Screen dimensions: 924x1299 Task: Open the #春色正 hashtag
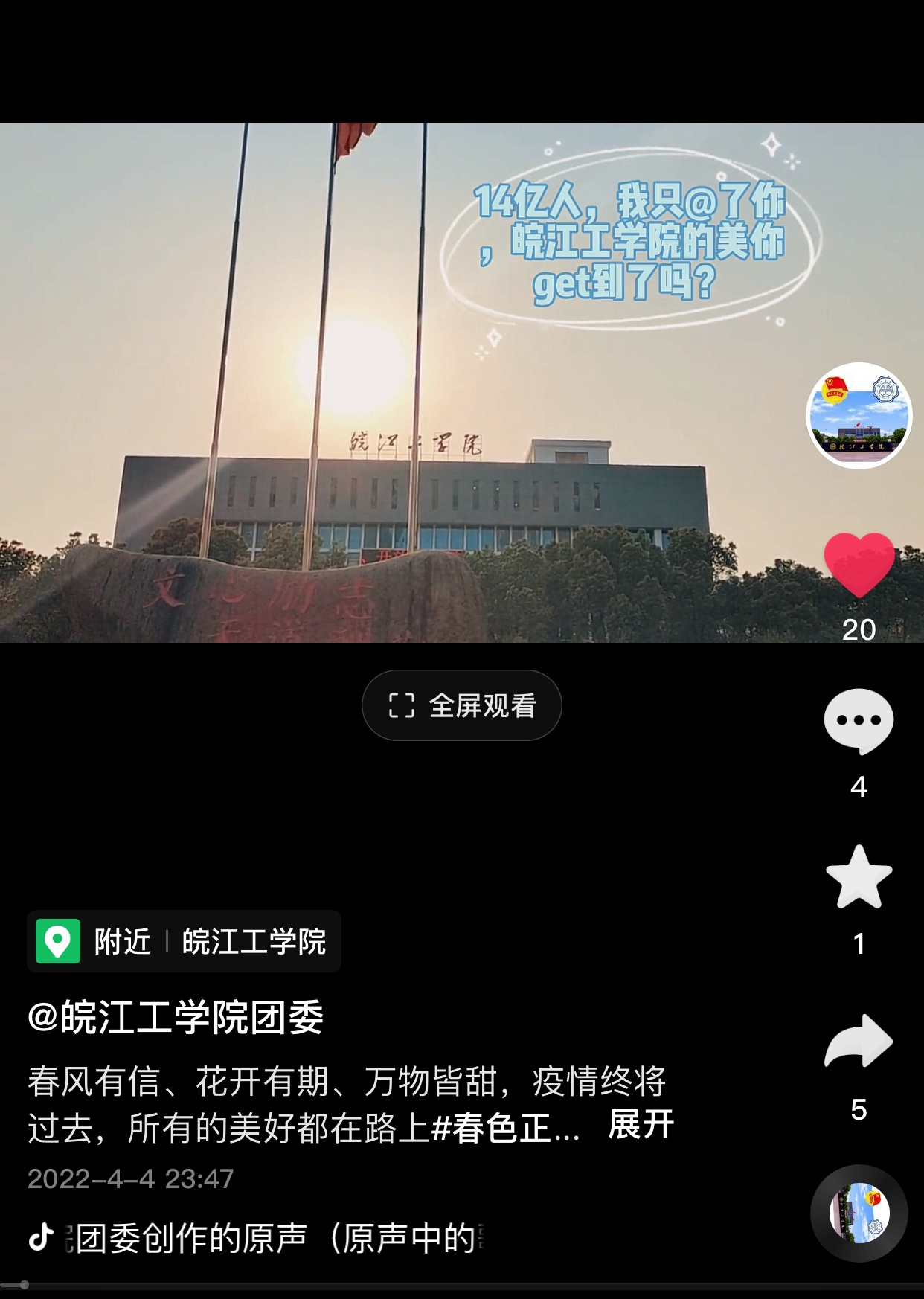[x=504, y=1128]
